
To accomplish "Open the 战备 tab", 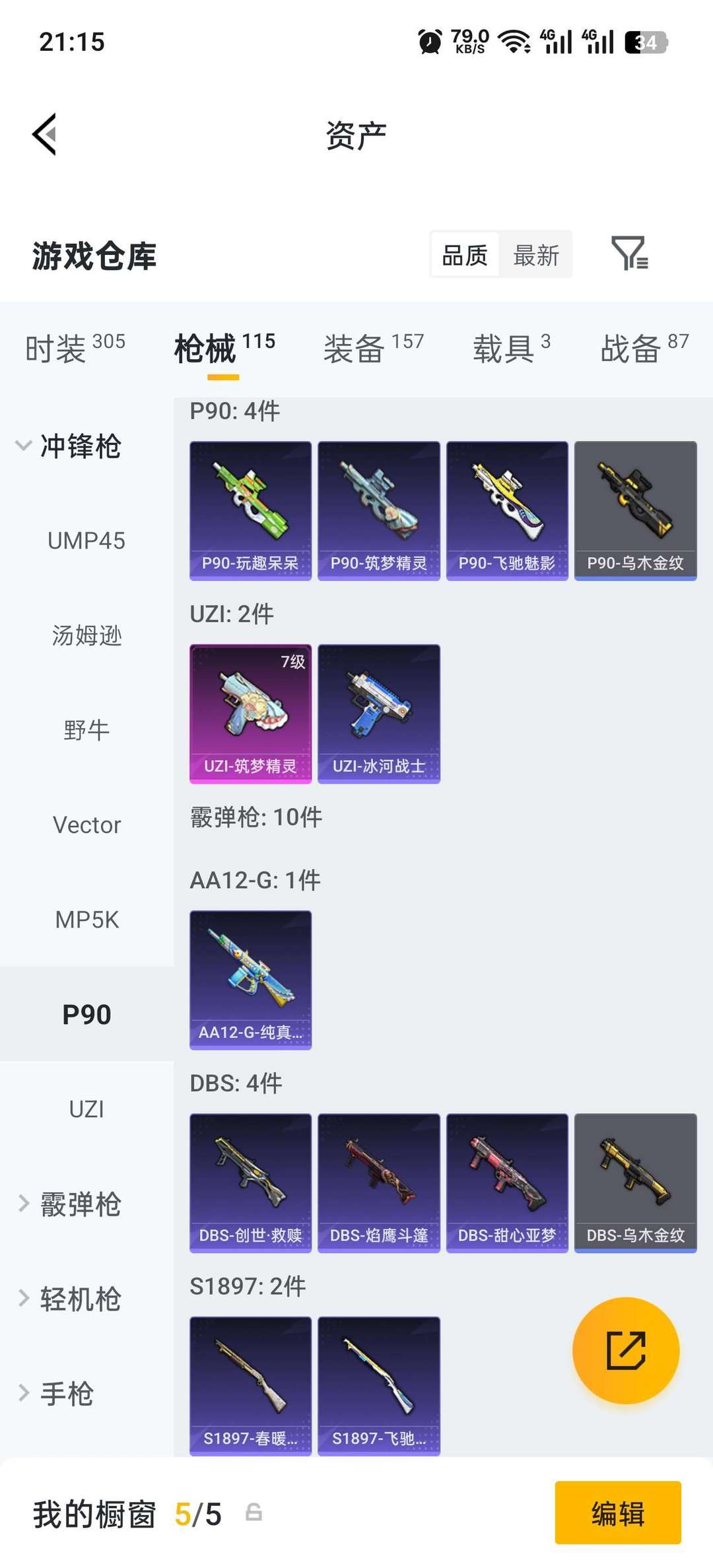I will (x=644, y=348).
